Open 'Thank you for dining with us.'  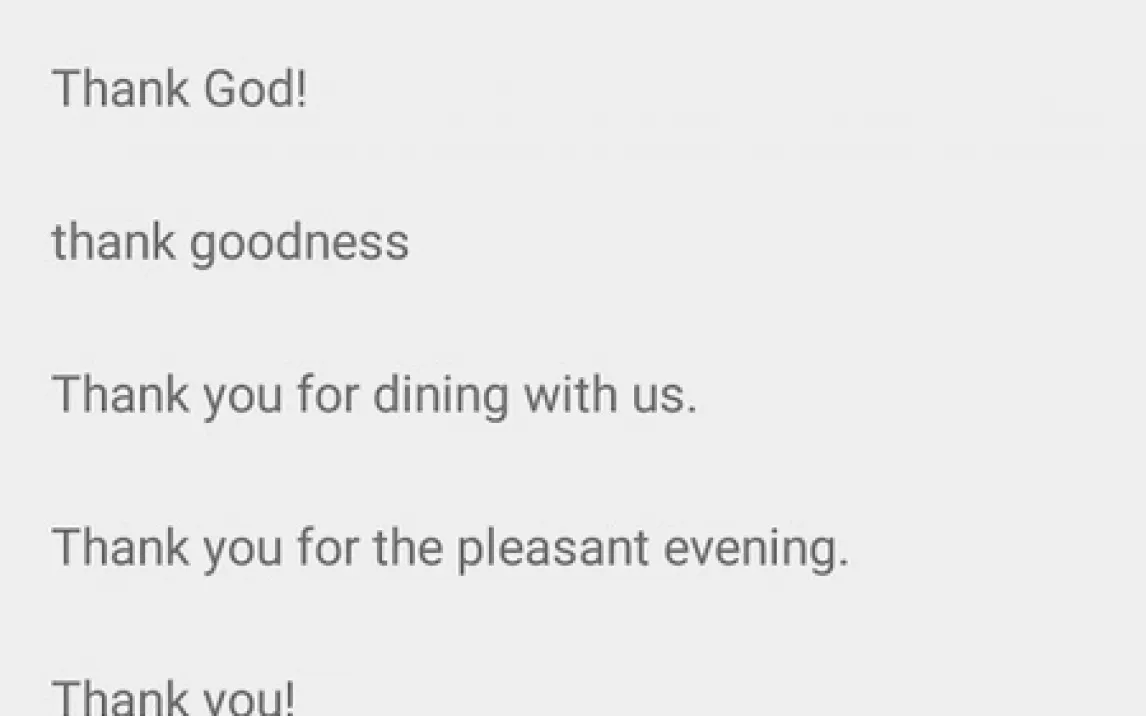(x=374, y=395)
